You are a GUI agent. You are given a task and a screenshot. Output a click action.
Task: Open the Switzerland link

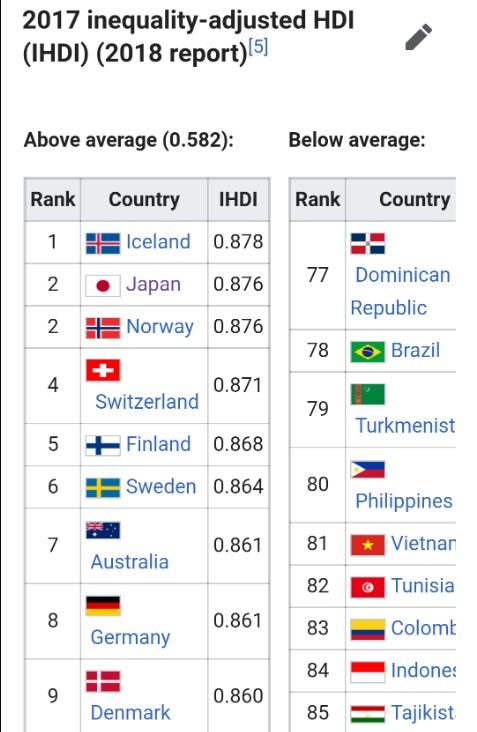(x=147, y=401)
